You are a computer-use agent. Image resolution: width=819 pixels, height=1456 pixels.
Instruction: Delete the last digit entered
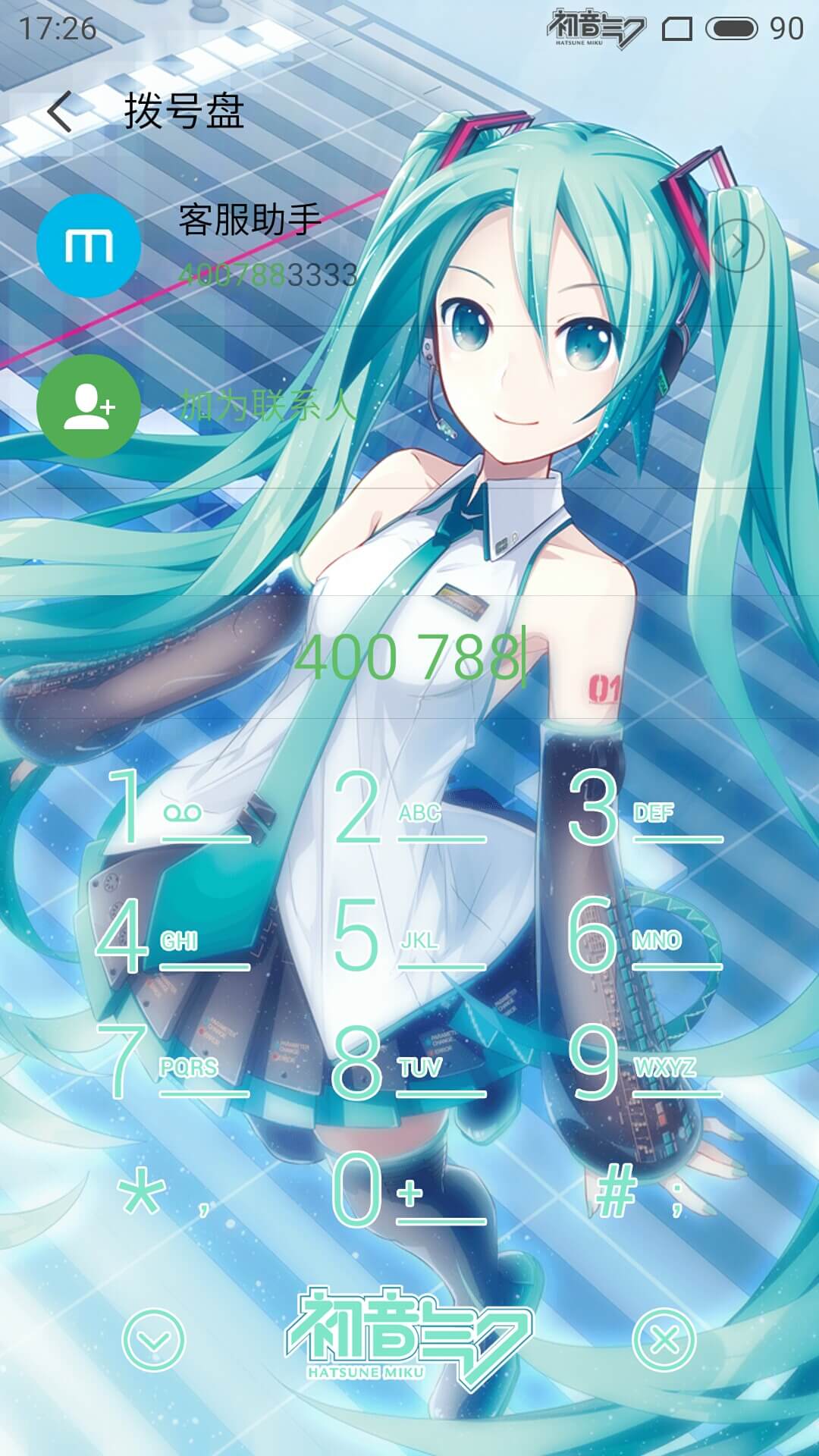664,1341
